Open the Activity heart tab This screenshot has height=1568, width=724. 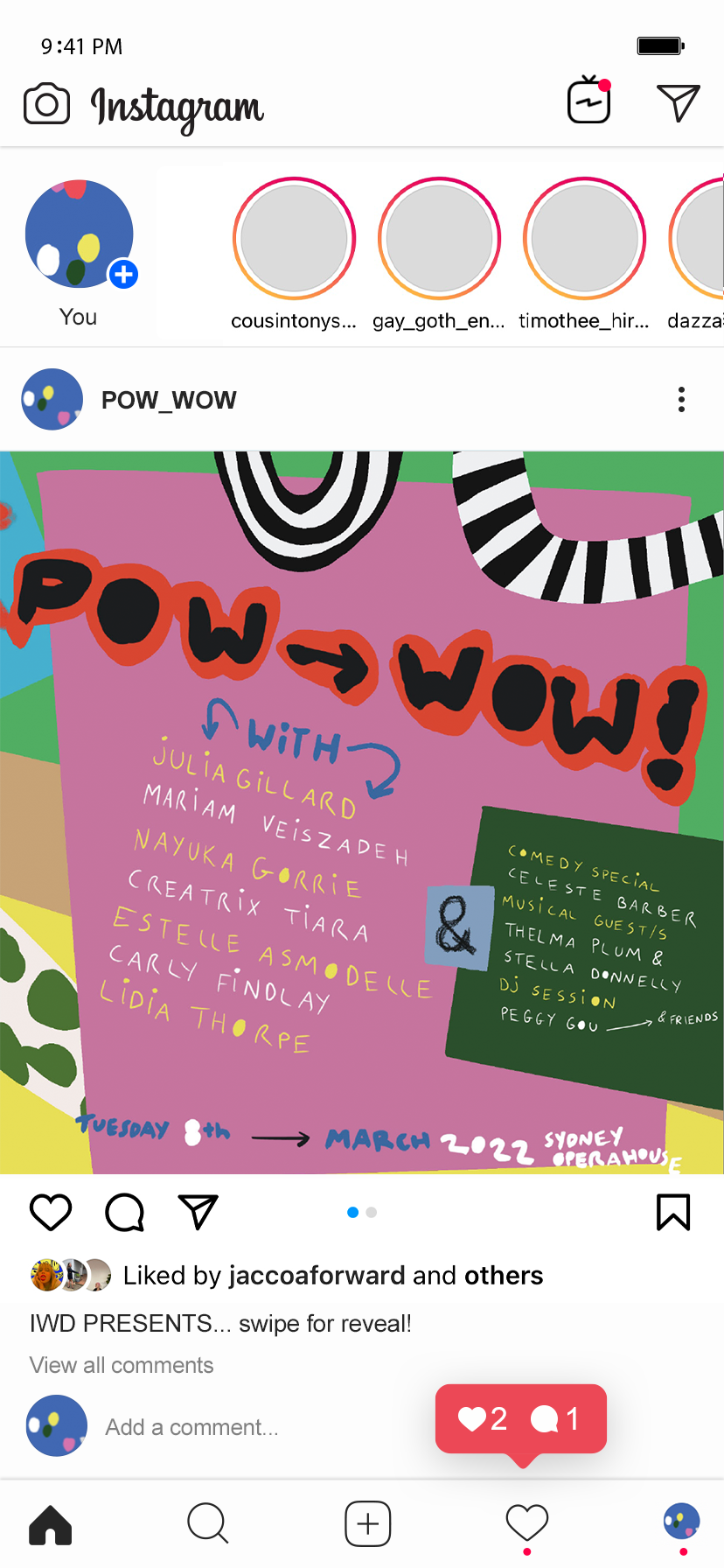[527, 1523]
